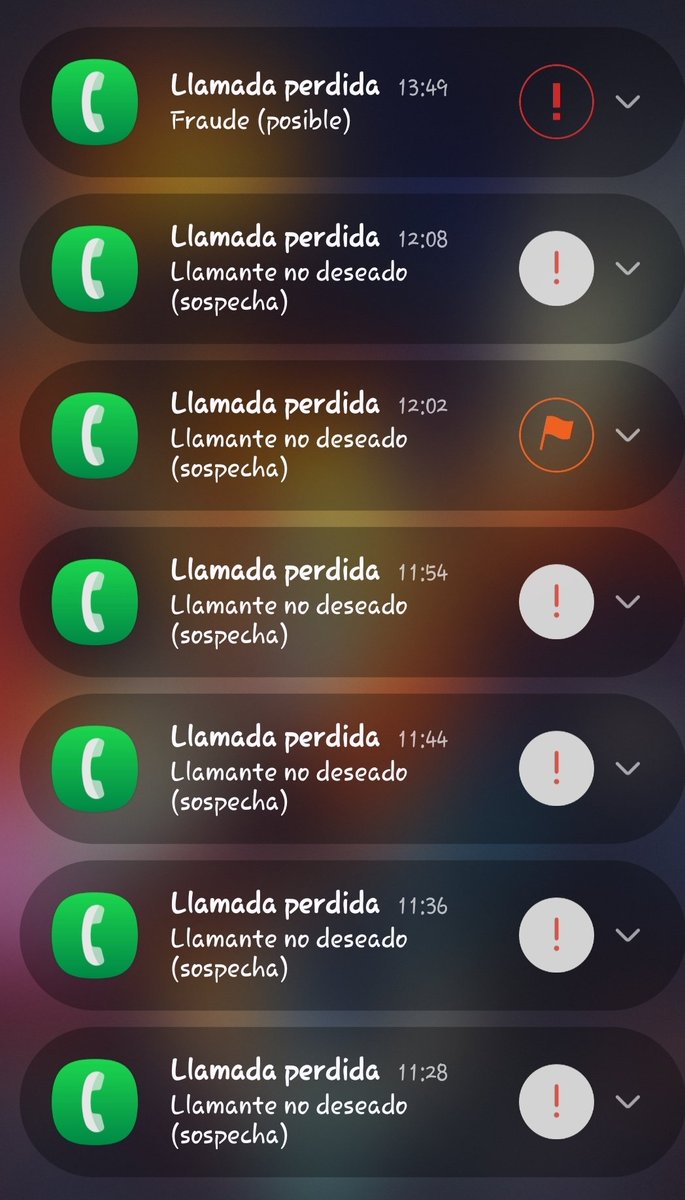Expand the 12:02 notification chevron

coord(627,435)
